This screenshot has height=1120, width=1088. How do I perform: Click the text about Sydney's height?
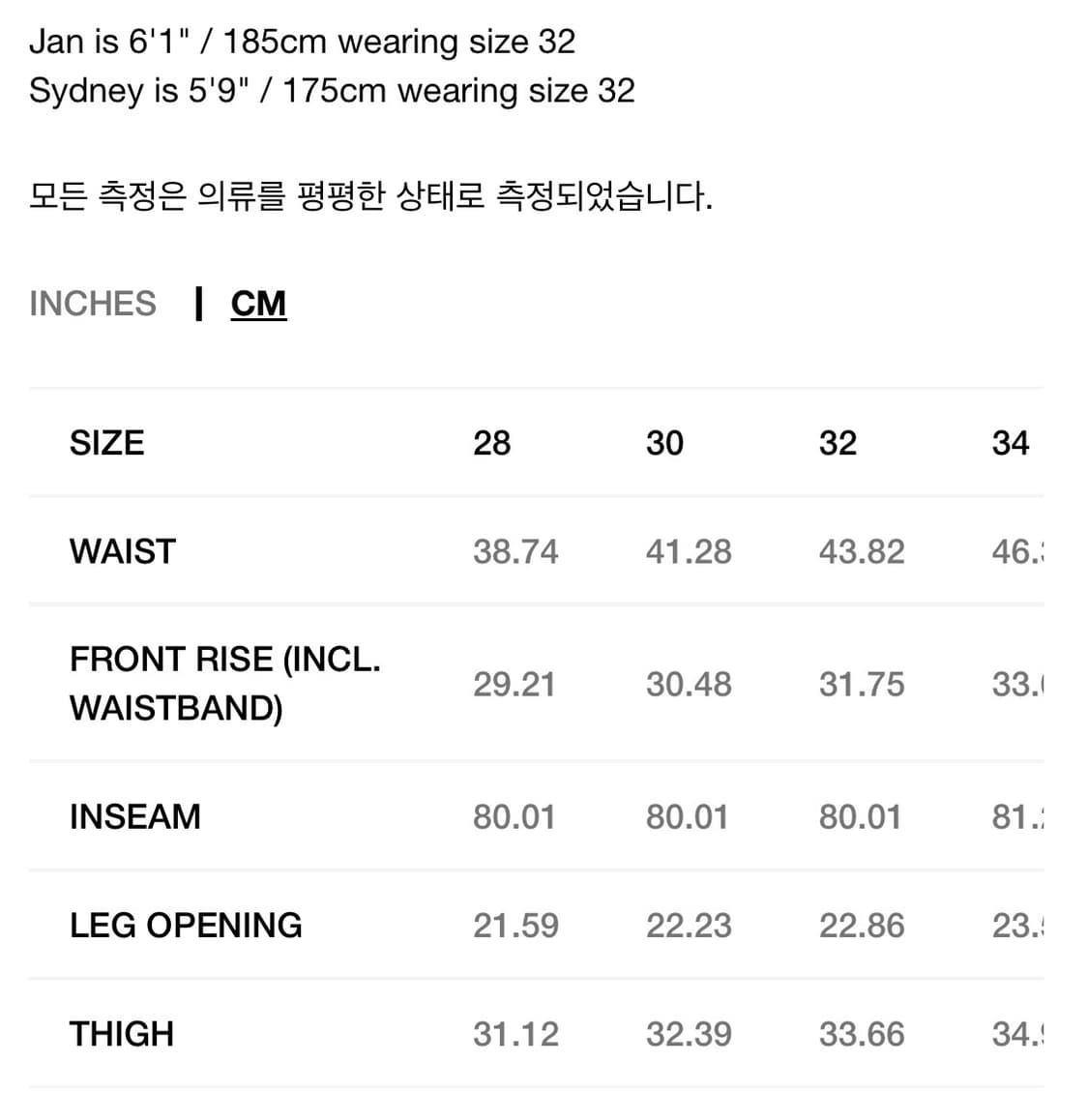pos(332,90)
